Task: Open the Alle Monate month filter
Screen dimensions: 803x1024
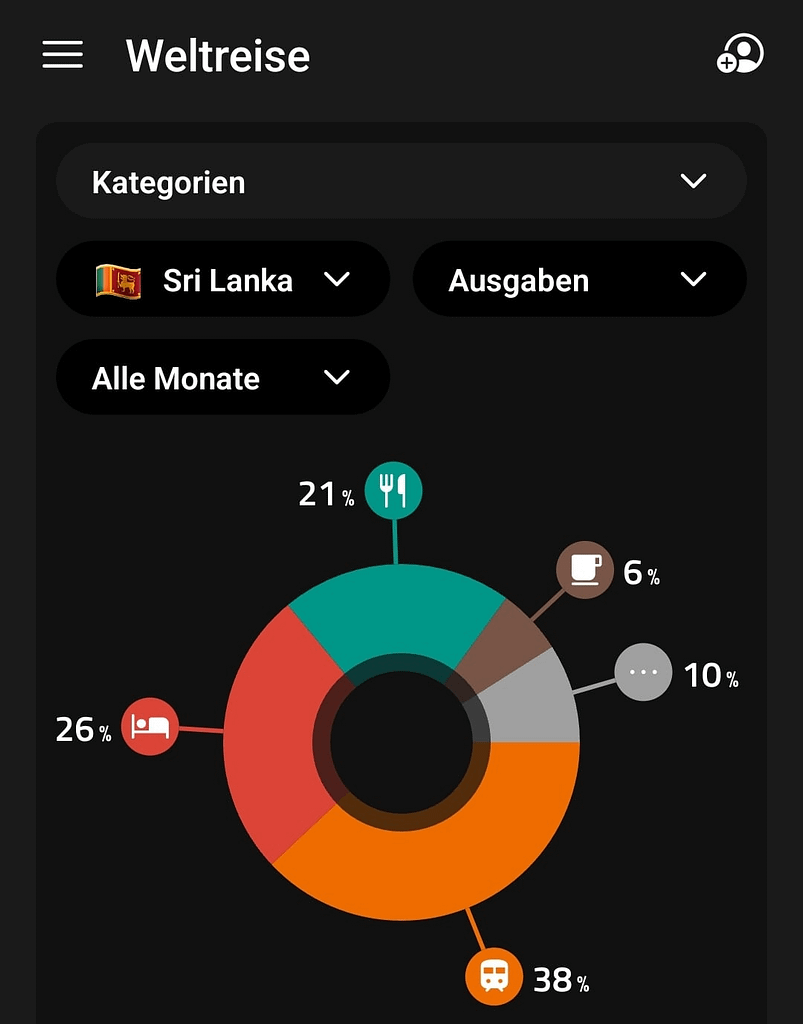Action: click(x=222, y=377)
